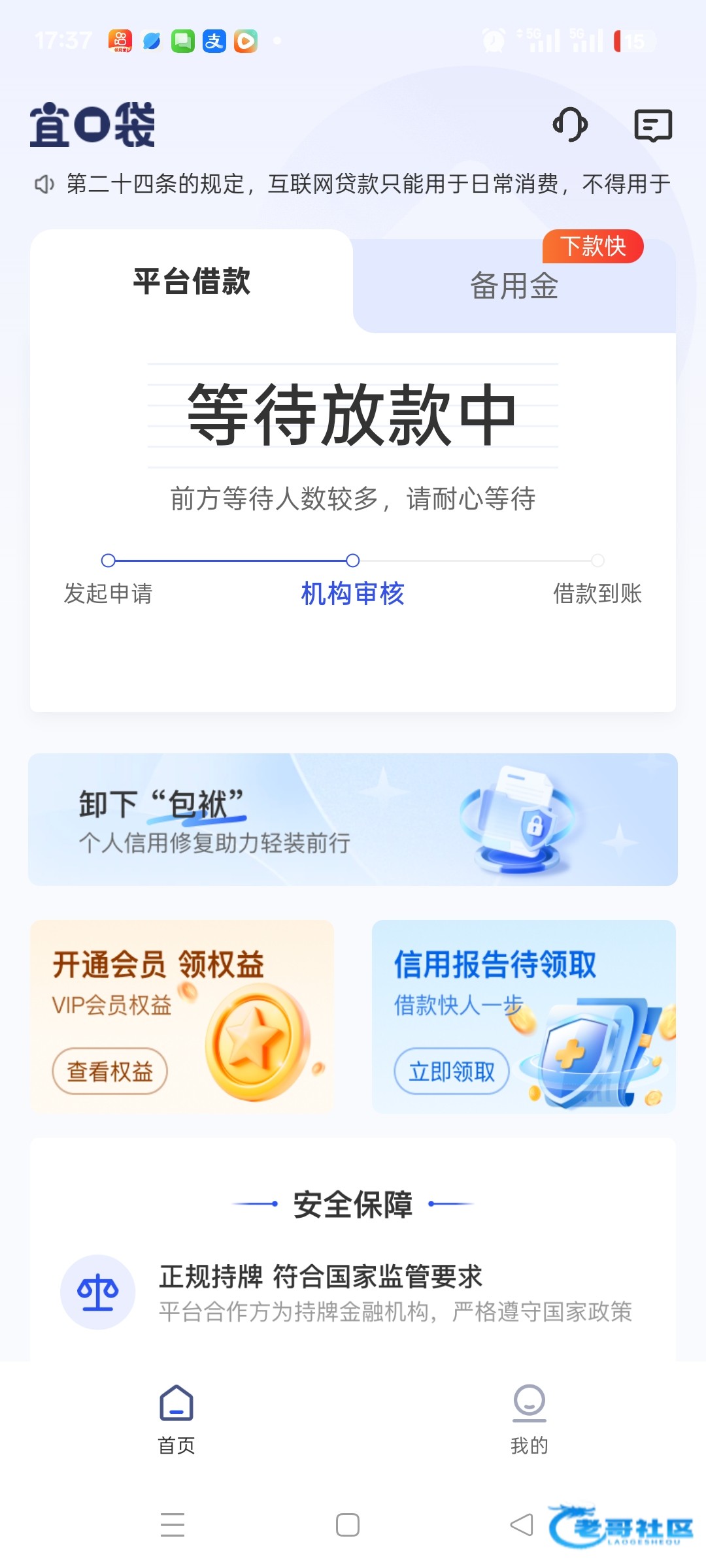Go to system home
Image resolution: width=706 pixels, height=1568 pixels.
pos(347,1525)
